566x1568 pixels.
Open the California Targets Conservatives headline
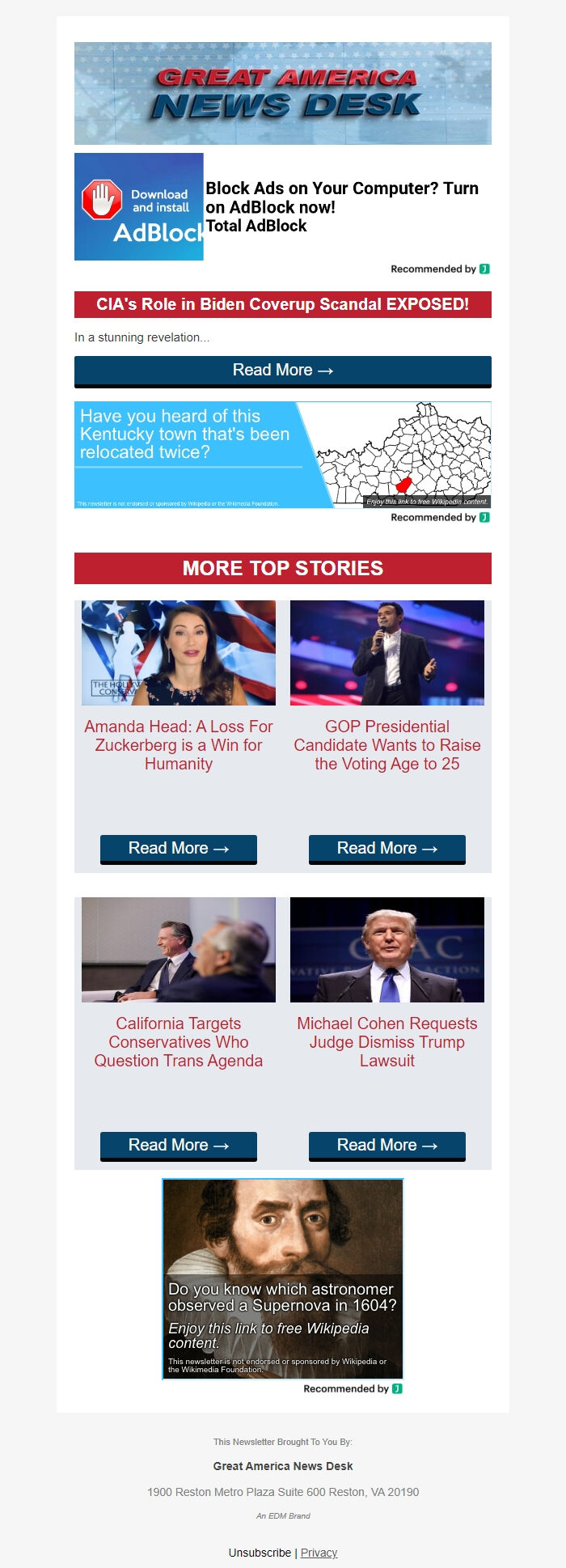point(179,1042)
